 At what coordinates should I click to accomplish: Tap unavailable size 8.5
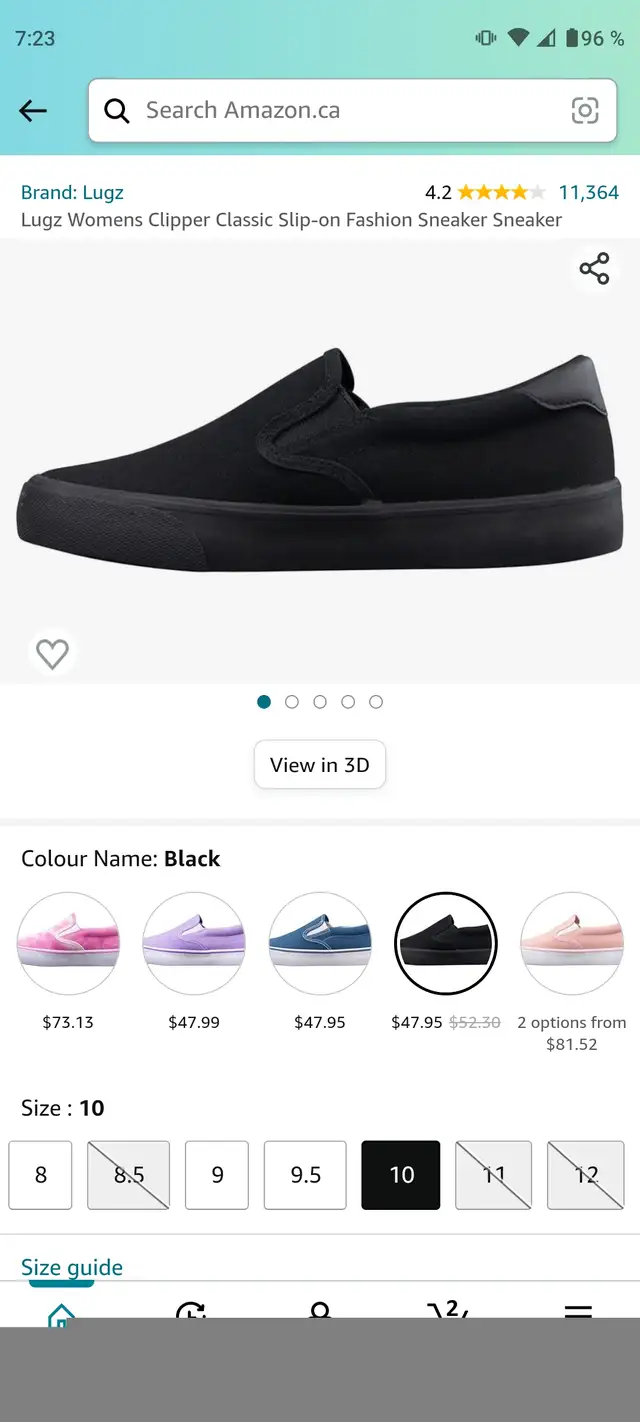point(129,1175)
